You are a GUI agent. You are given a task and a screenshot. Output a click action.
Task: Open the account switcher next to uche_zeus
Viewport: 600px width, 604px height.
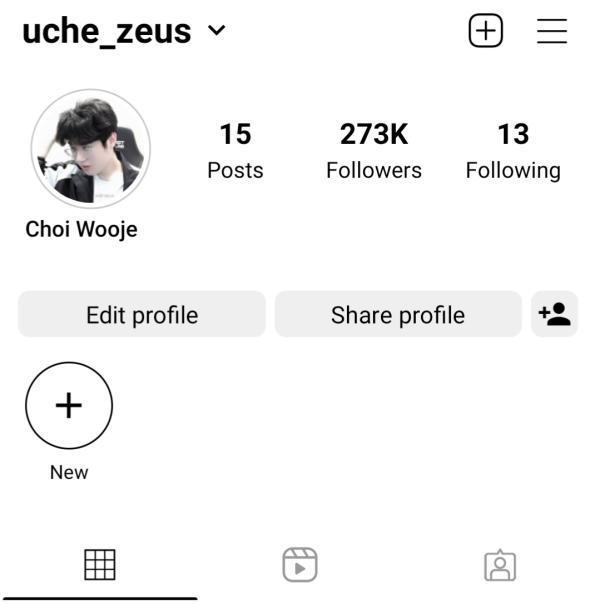coord(216,31)
